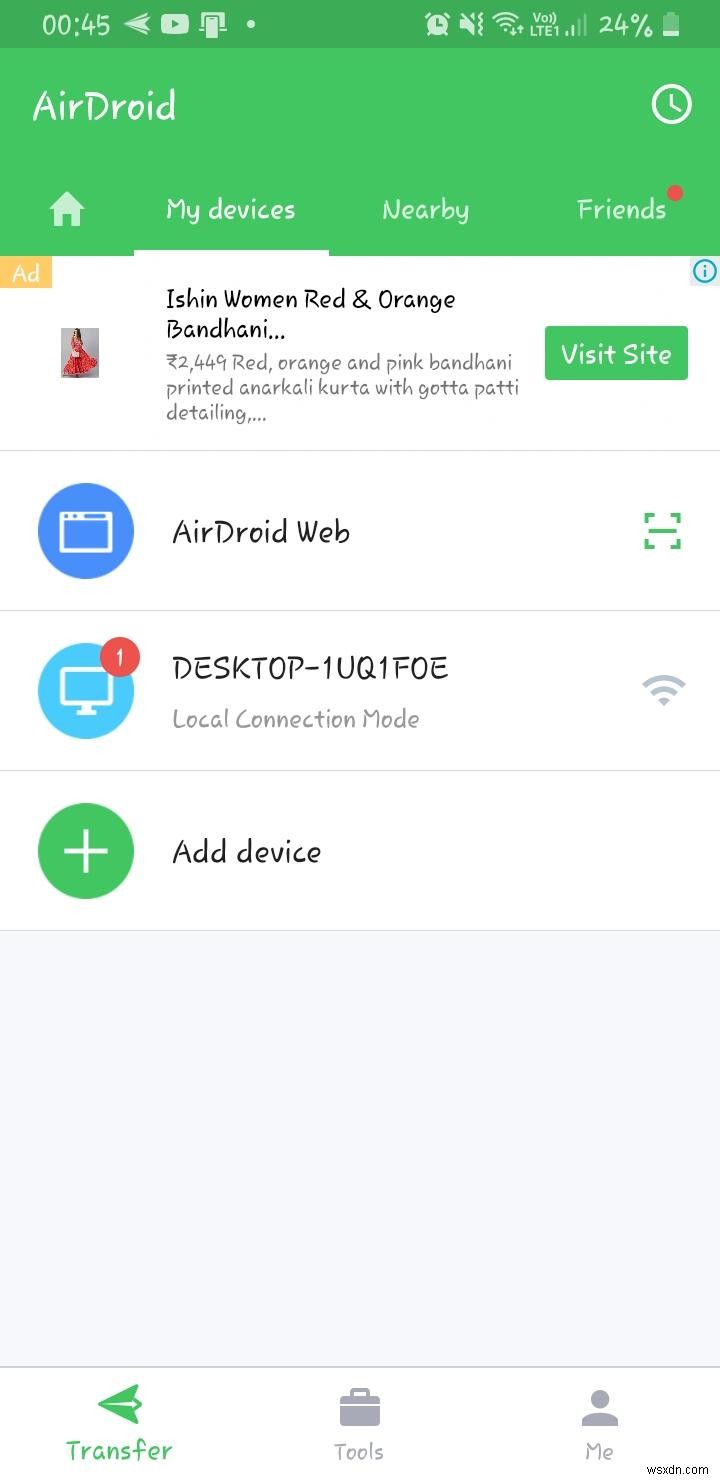Tap the Visit Site button
The height and width of the screenshot is (1480, 720).
pos(616,353)
